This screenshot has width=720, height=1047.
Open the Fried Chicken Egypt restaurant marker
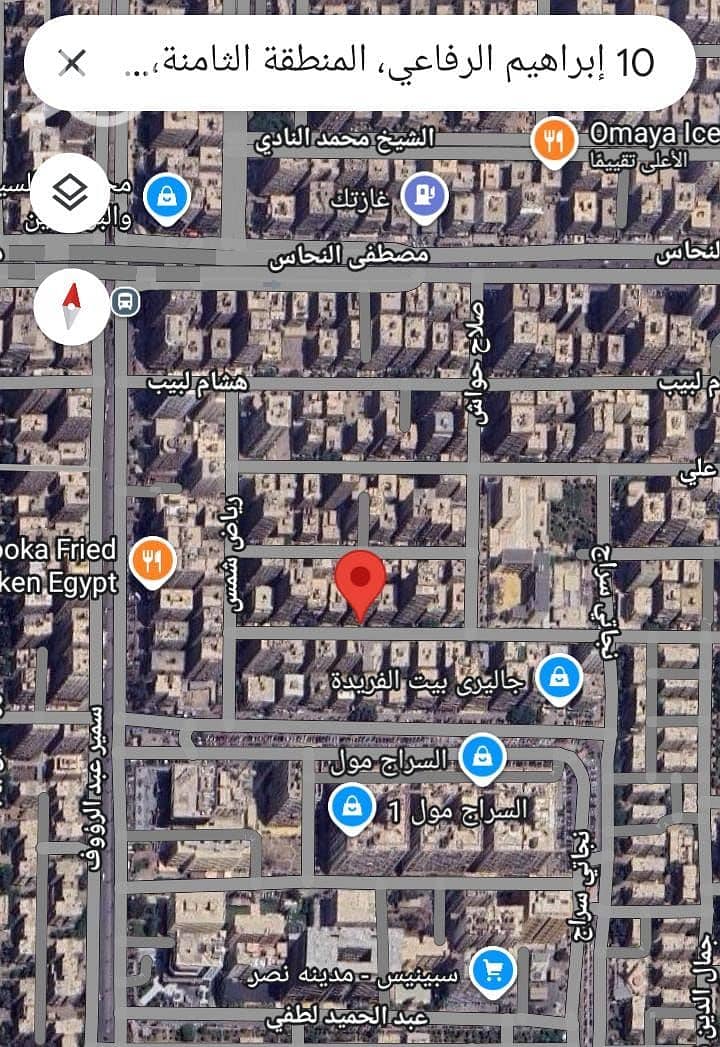point(152,562)
